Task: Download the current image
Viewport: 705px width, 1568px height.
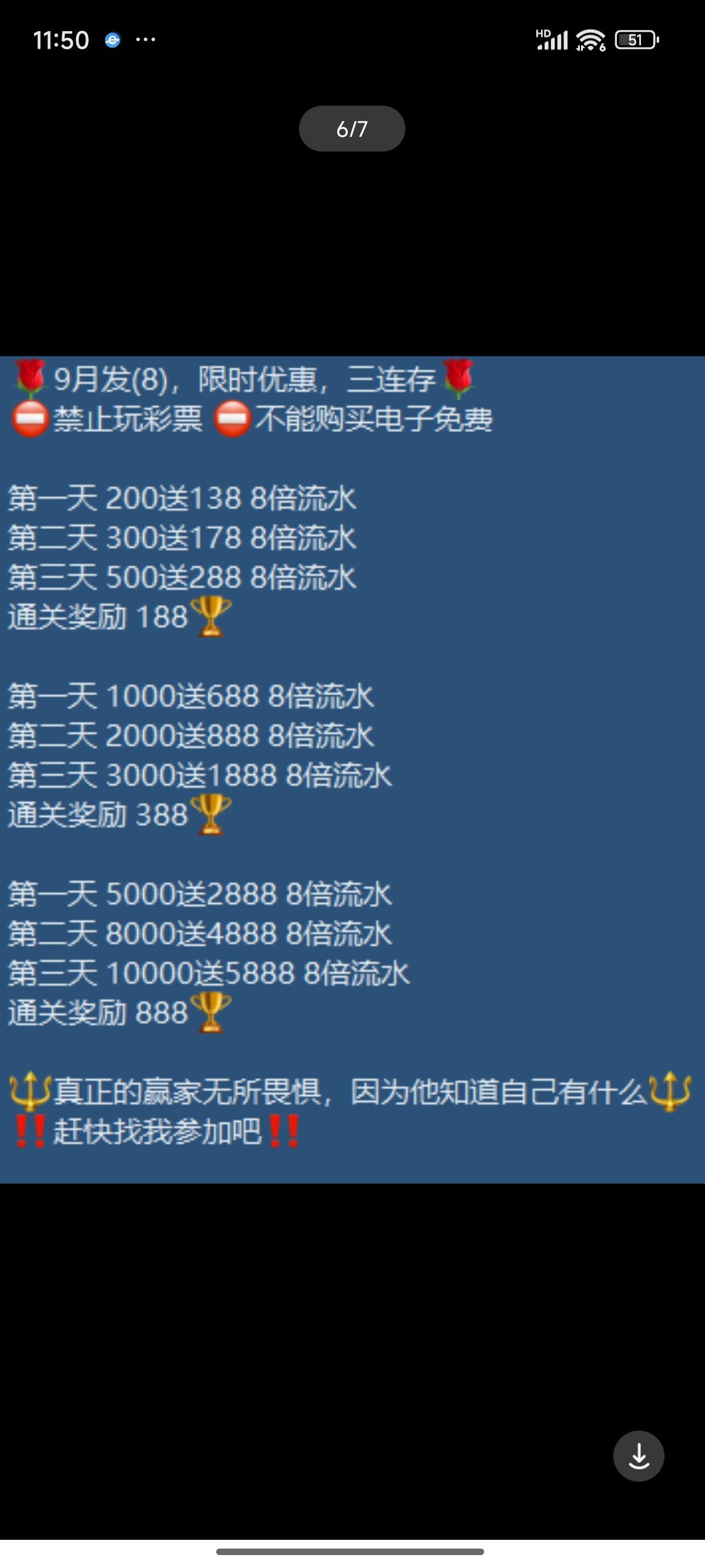Action: point(638,1456)
